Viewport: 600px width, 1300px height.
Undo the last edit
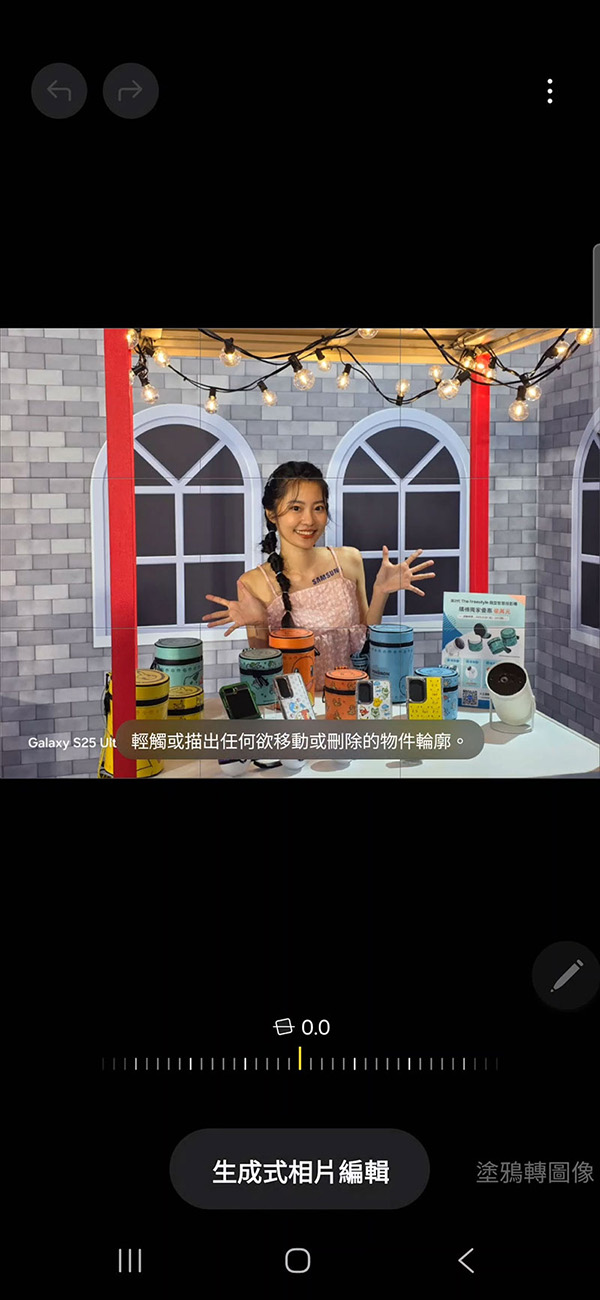[59, 91]
